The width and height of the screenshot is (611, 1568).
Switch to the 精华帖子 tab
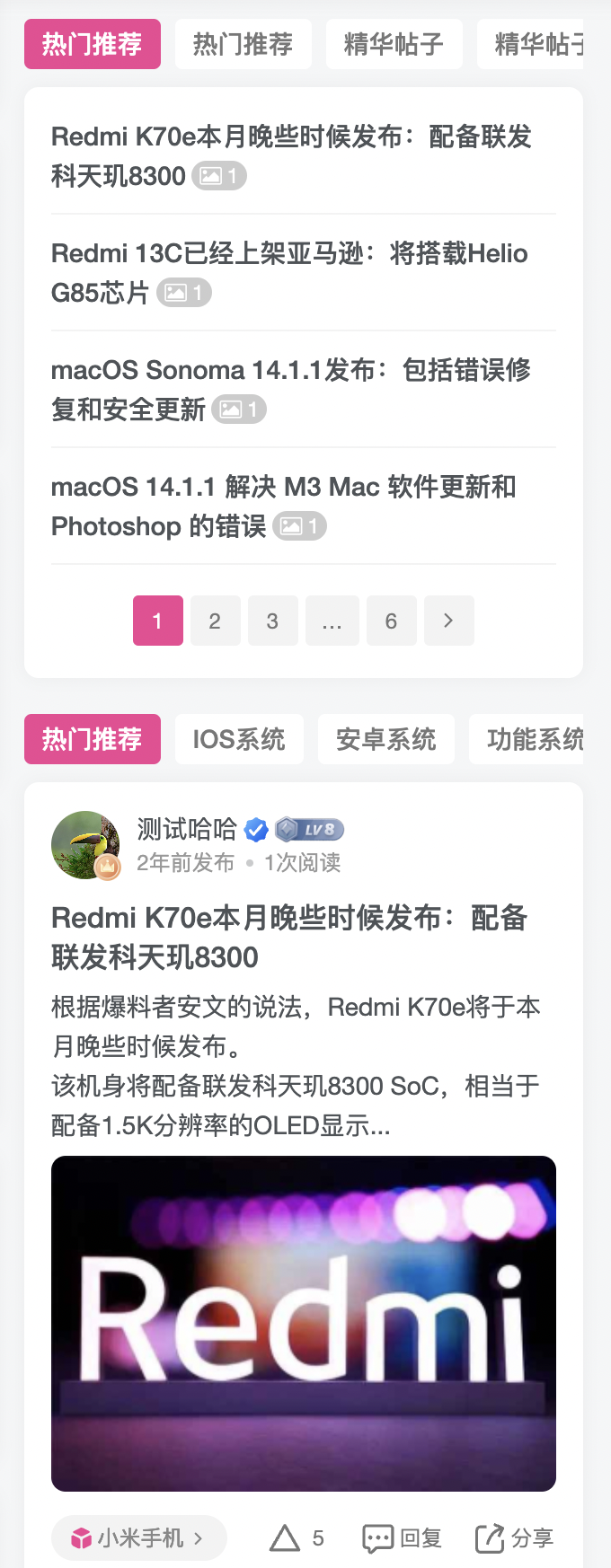[394, 44]
